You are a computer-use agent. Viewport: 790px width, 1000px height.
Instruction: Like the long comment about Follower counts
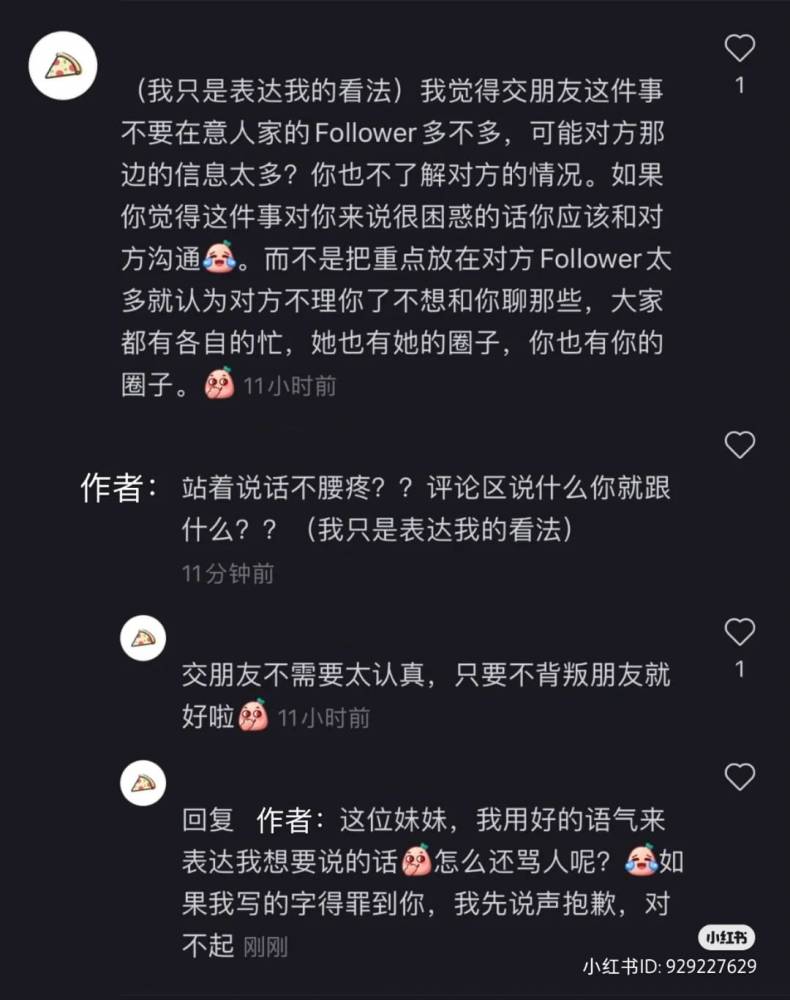(739, 48)
